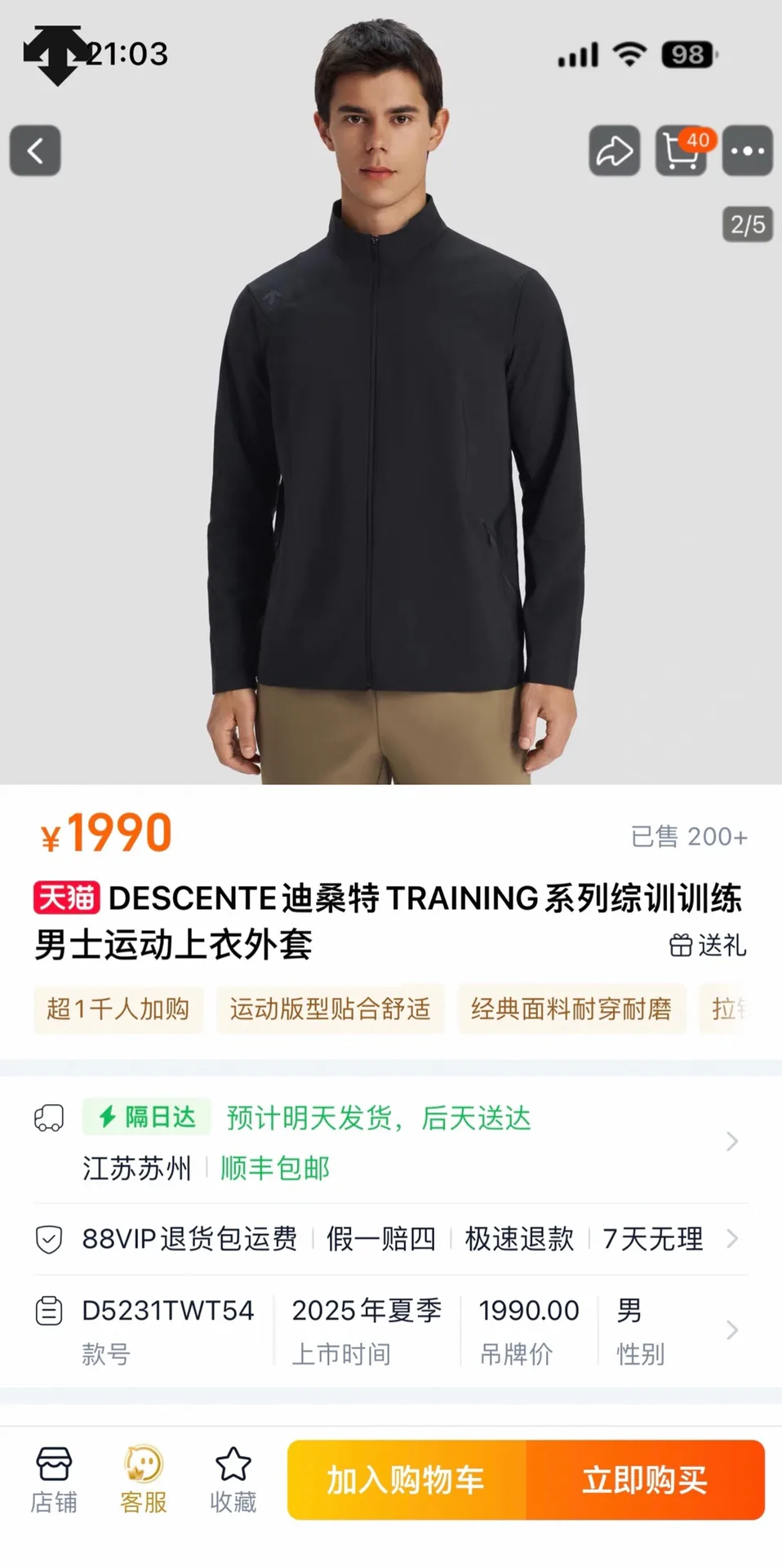The image size is (782, 1568).
Task: Visit the 店铺 store page
Action: (x=54, y=1480)
